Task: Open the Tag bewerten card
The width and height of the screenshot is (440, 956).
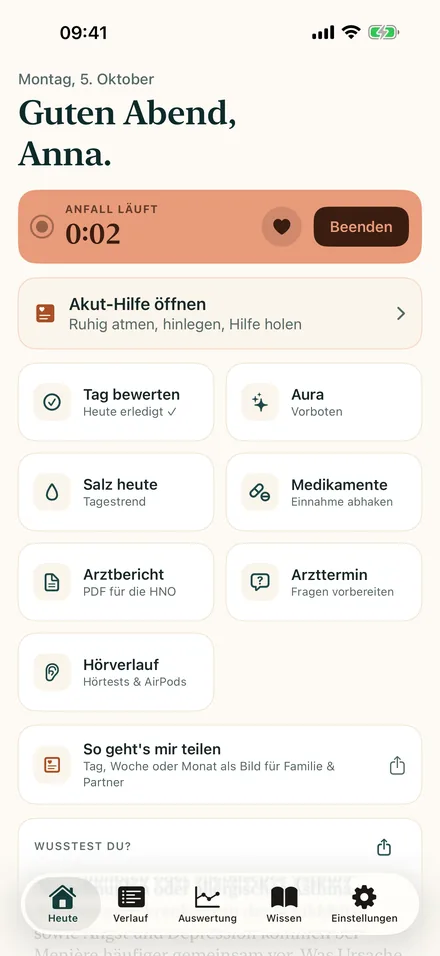Action: [x=116, y=402]
